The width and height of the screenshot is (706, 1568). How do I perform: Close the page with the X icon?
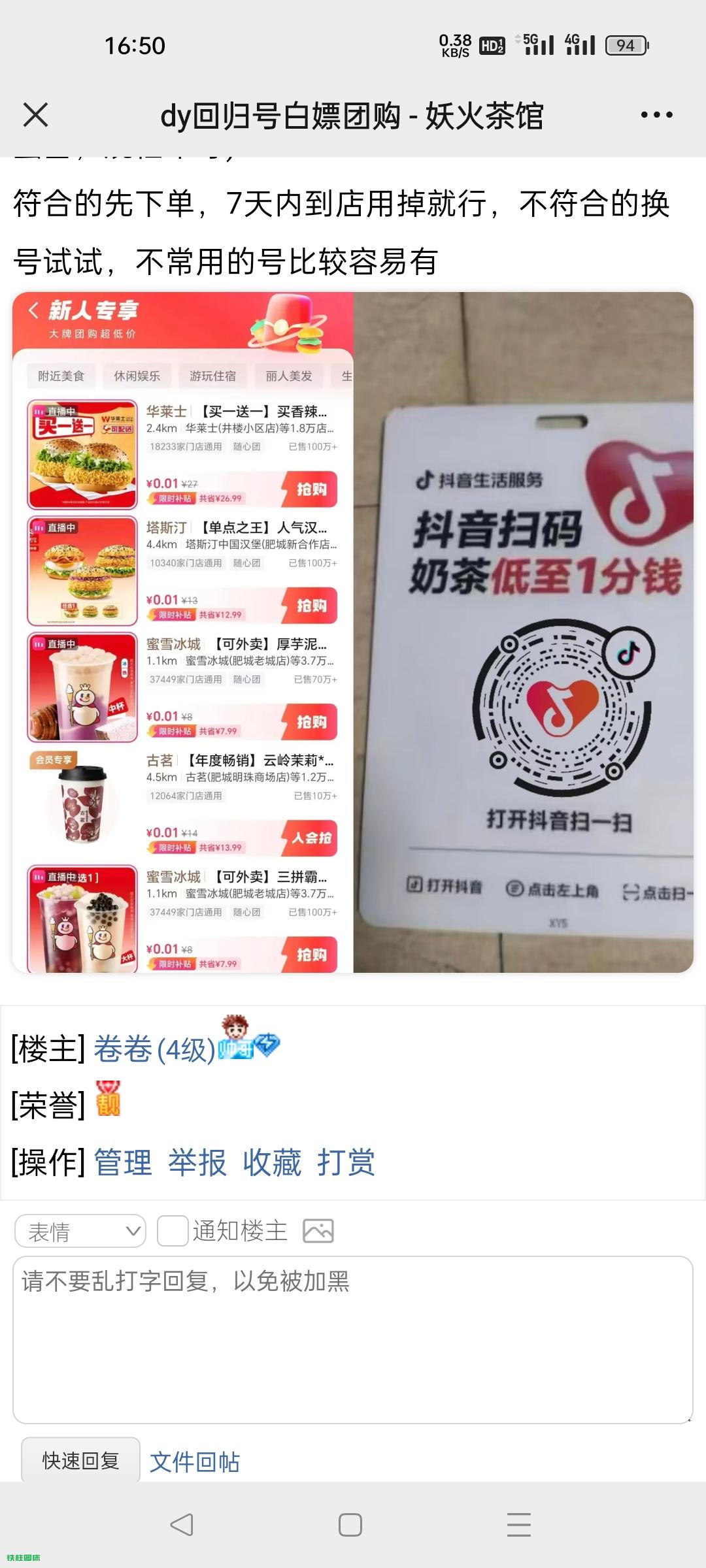[x=35, y=115]
